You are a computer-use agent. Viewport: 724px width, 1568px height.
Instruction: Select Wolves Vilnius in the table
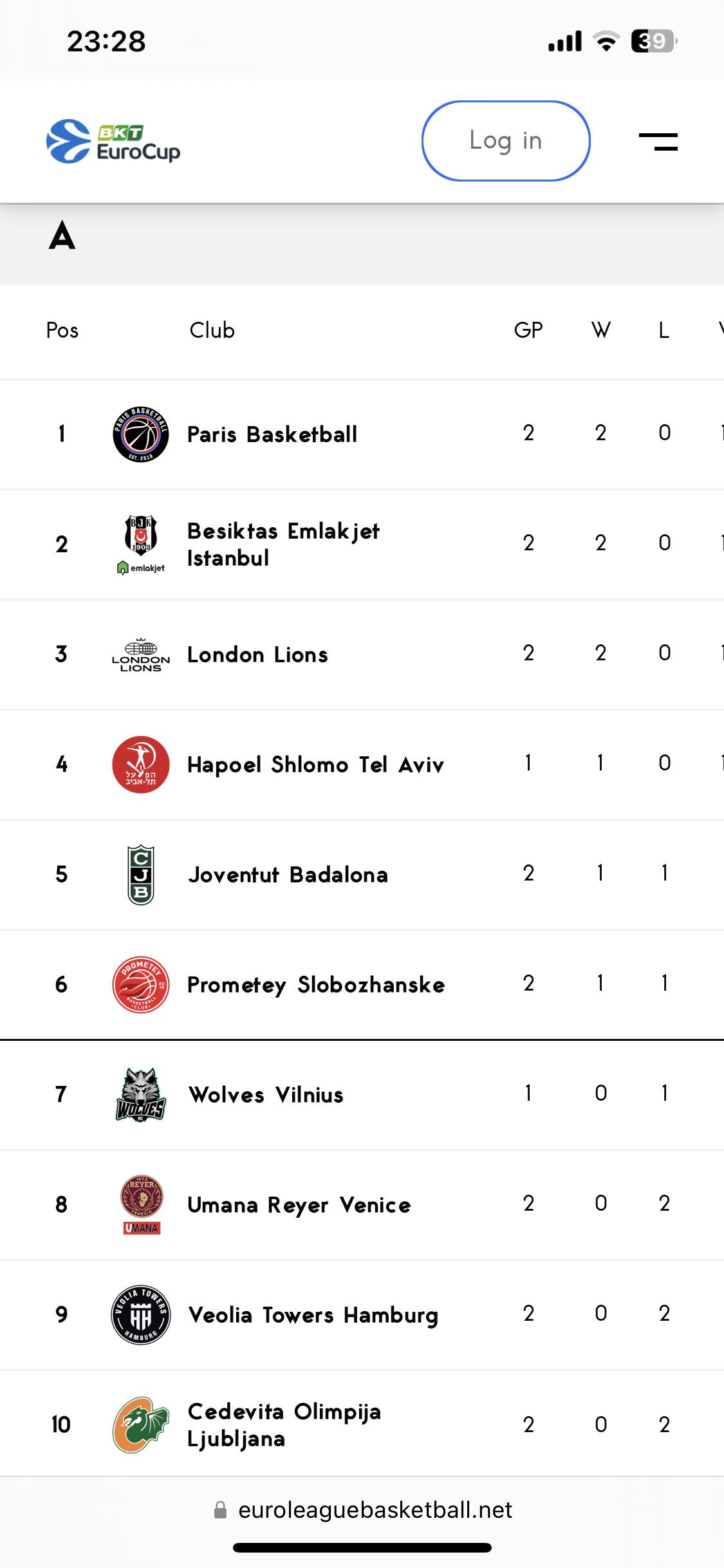tap(266, 1095)
